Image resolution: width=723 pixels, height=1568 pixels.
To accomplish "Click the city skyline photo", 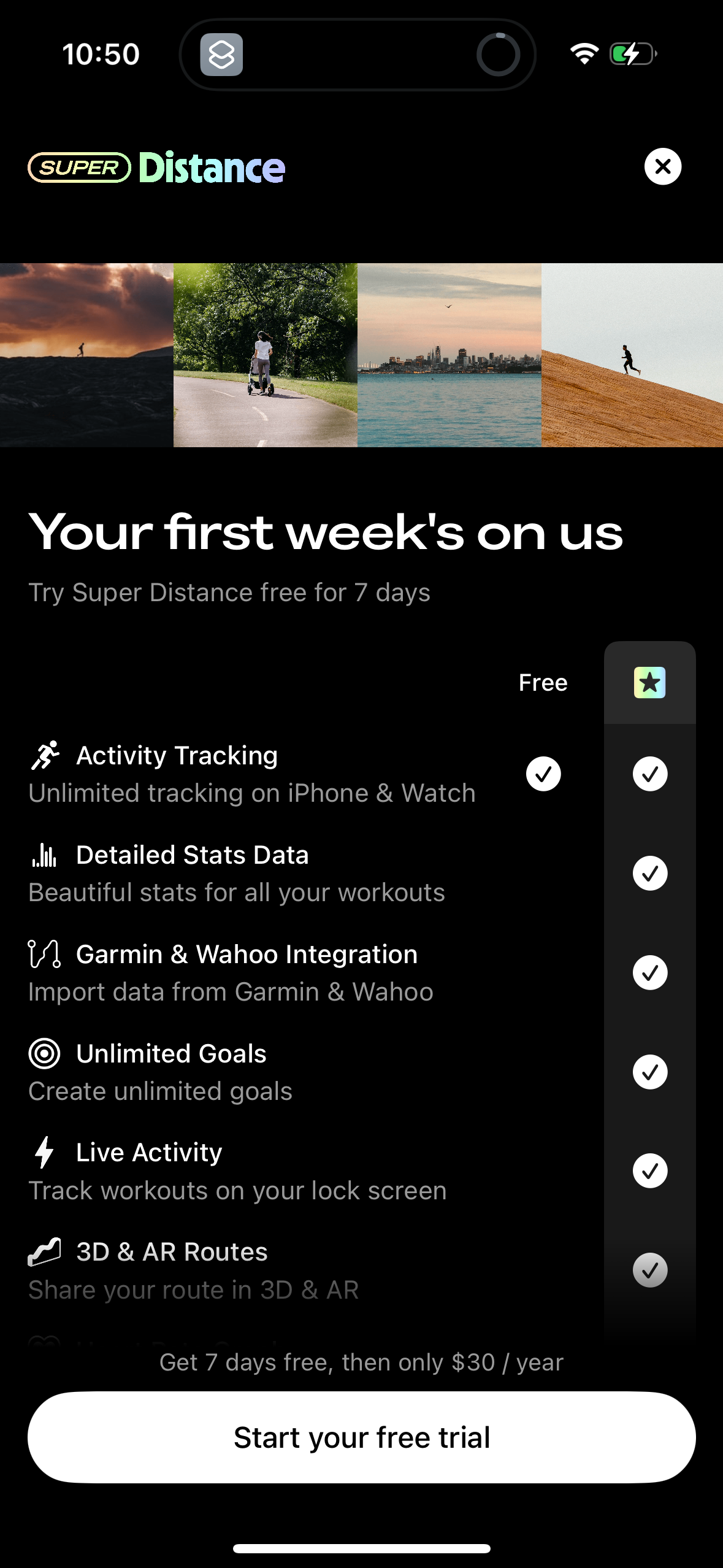I will pyautogui.click(x=449, y=355).
